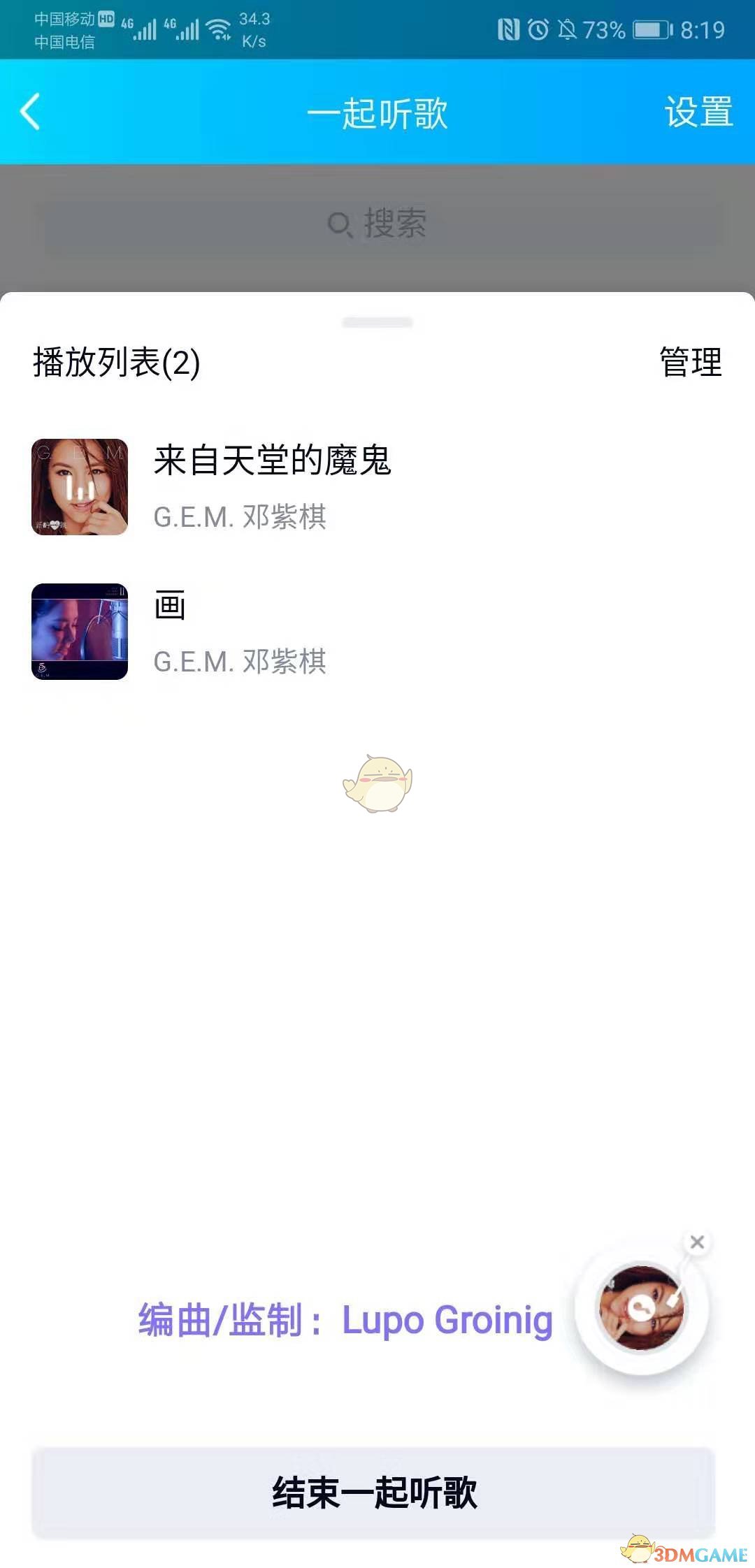The width and height of the screenshot is (755, 1568).
Task: Tap 结束一起听歌 to end listening together
Action: click(x=374, y=1492)
